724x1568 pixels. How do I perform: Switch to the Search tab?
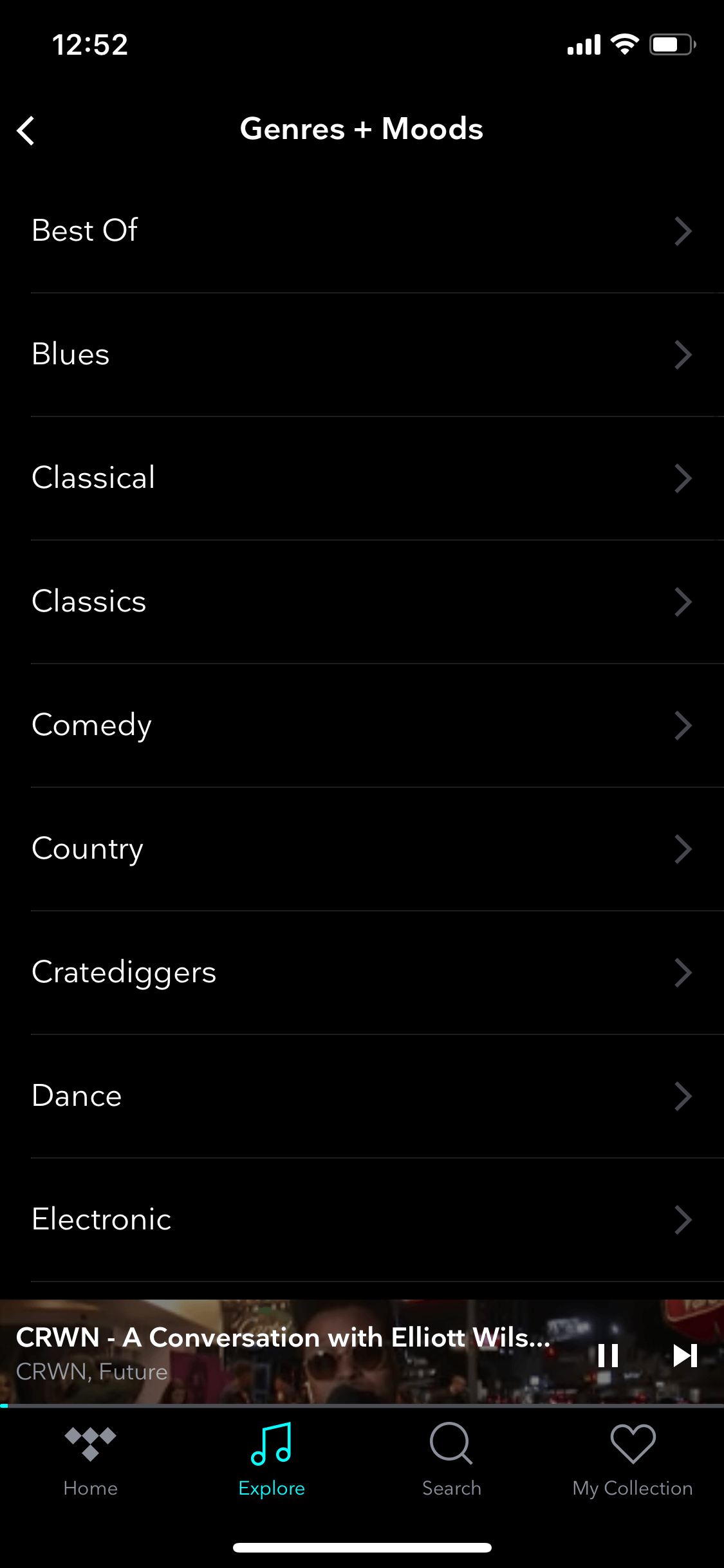click(x=452, y=1460)
